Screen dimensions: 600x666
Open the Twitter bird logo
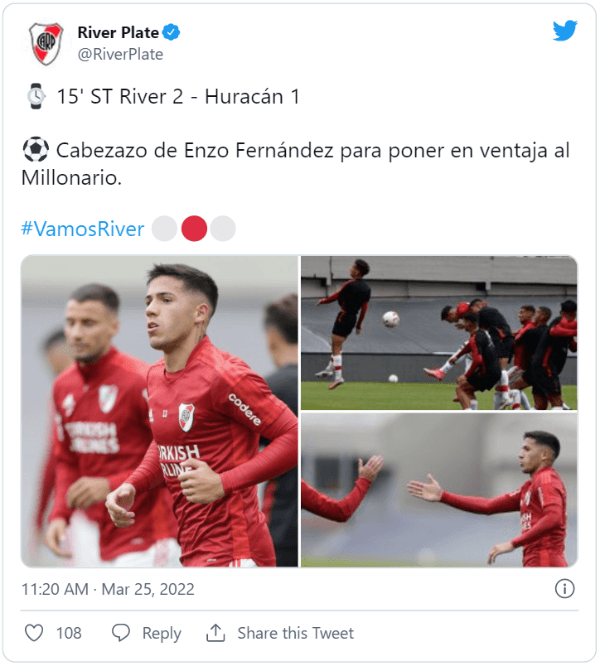565,31
